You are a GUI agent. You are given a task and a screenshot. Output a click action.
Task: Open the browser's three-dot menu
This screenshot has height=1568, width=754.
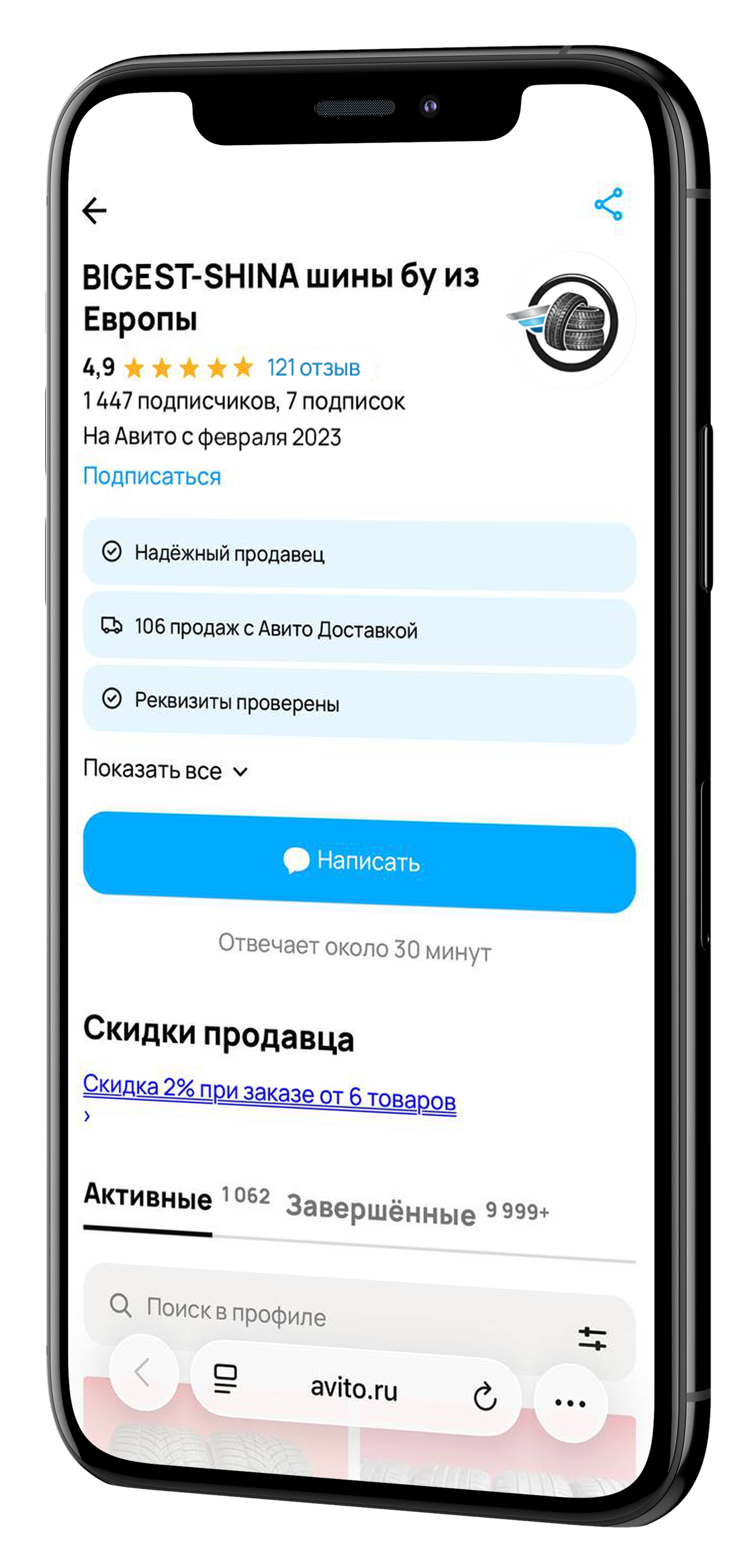(570, 1403)
